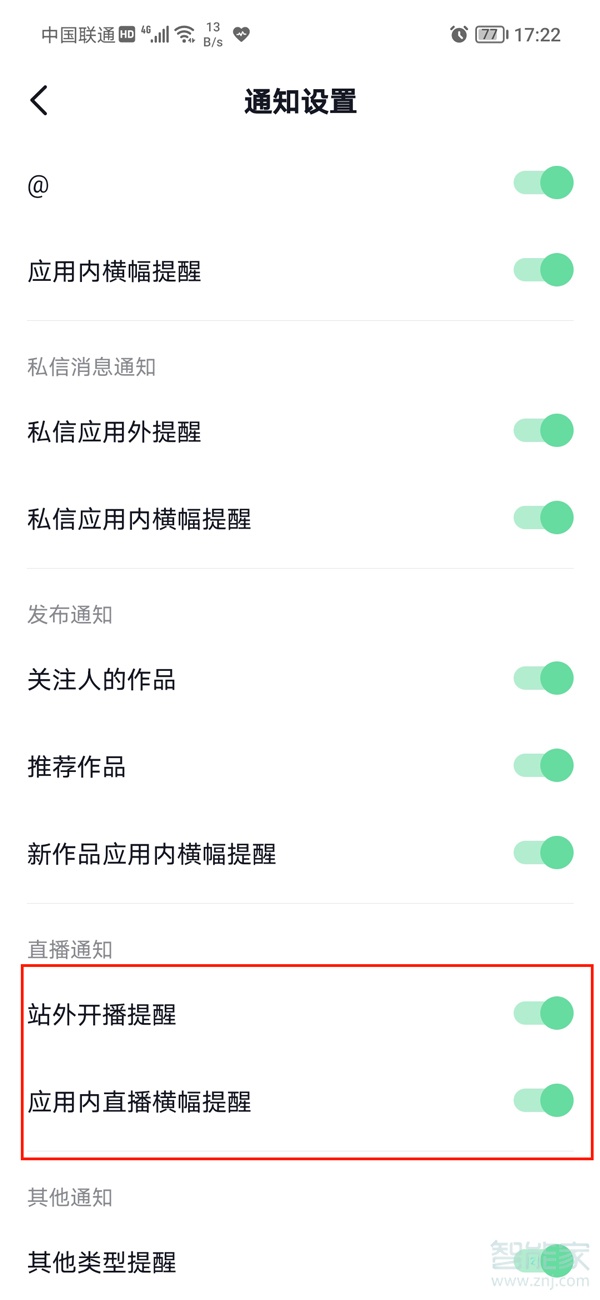Go back from 通知设置

pos(39,100)
